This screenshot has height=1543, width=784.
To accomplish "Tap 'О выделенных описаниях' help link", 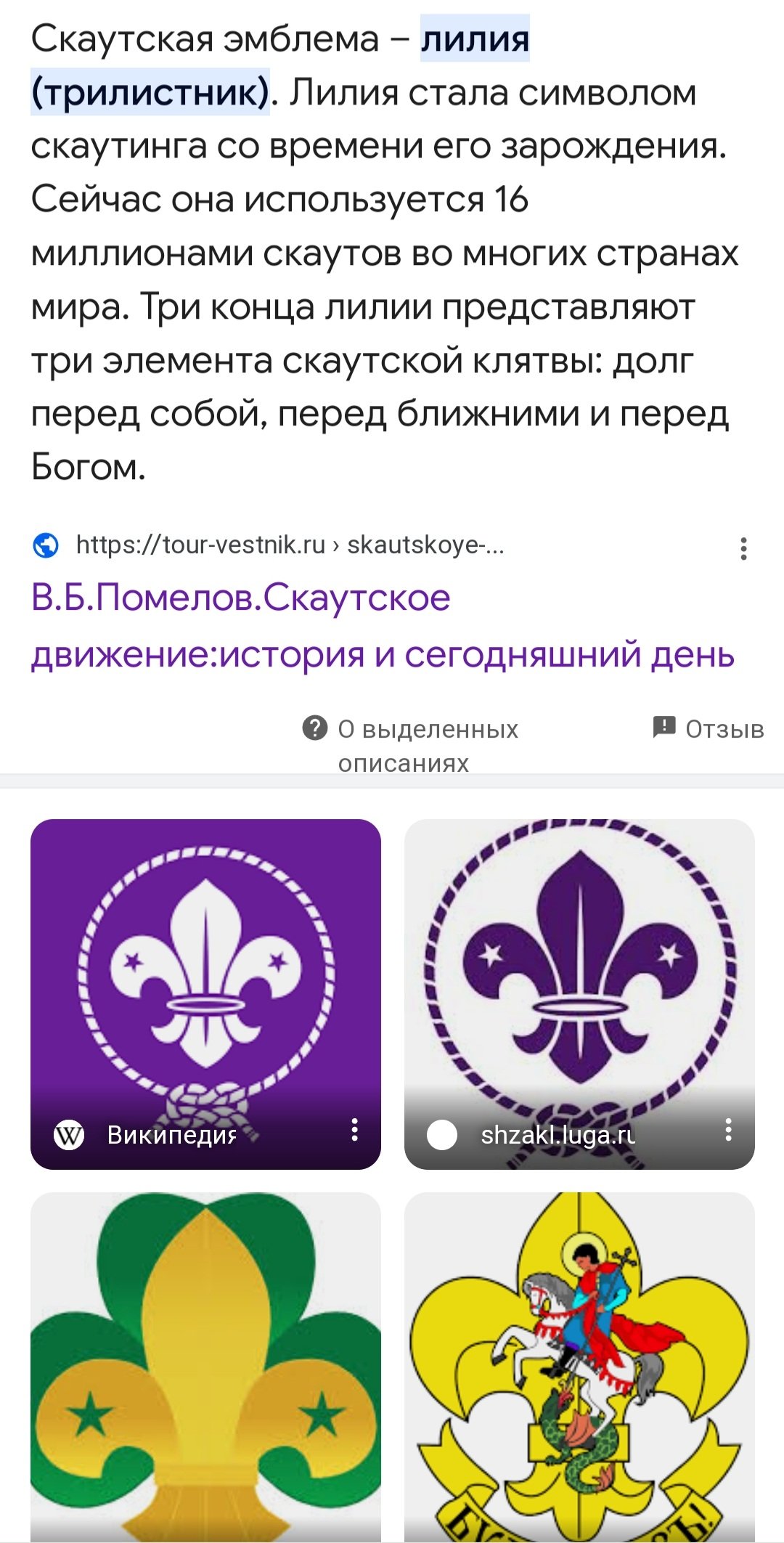I will point(411,745).
